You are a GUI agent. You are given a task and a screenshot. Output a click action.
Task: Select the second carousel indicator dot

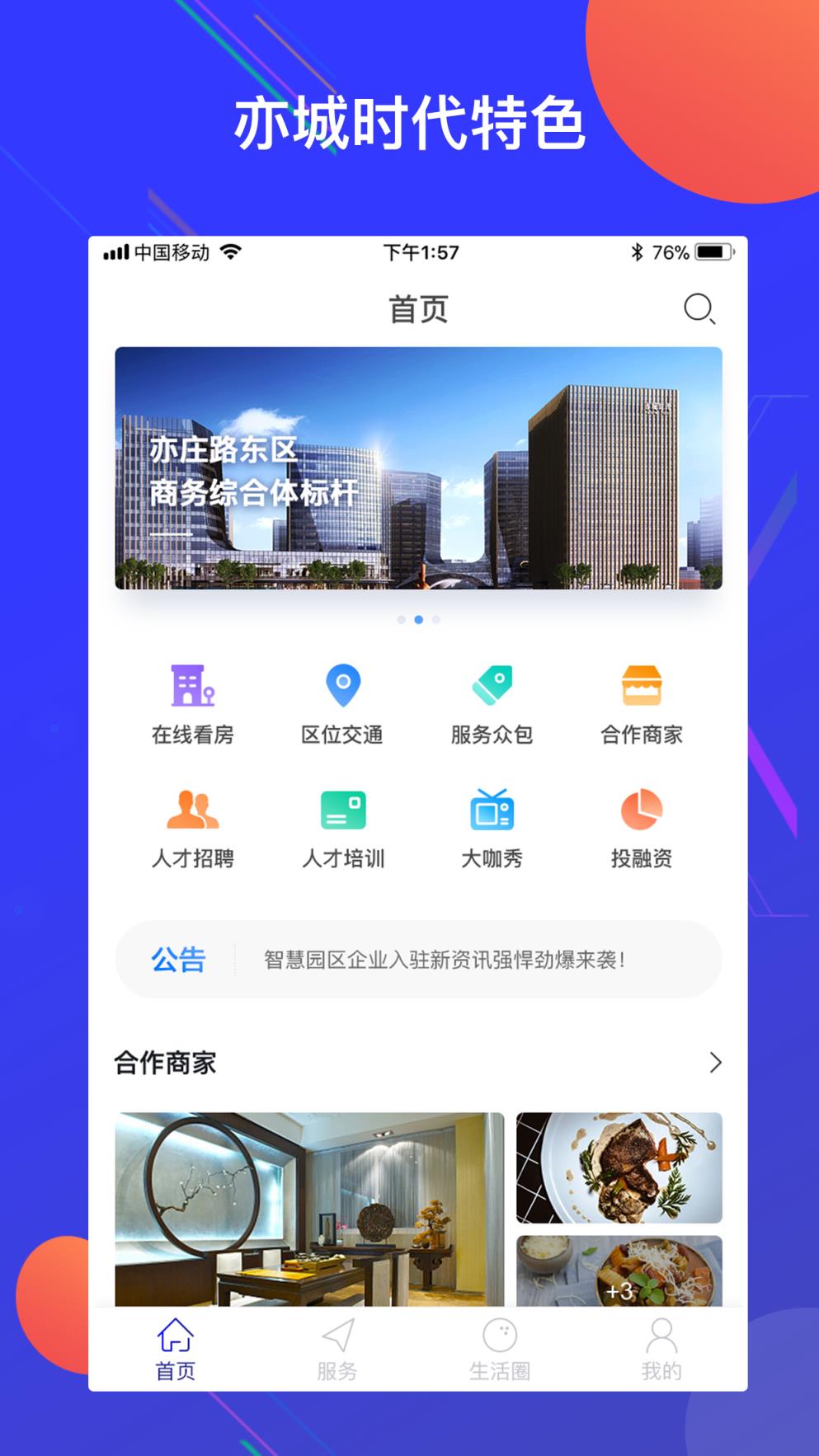click(x=417, y=619)
